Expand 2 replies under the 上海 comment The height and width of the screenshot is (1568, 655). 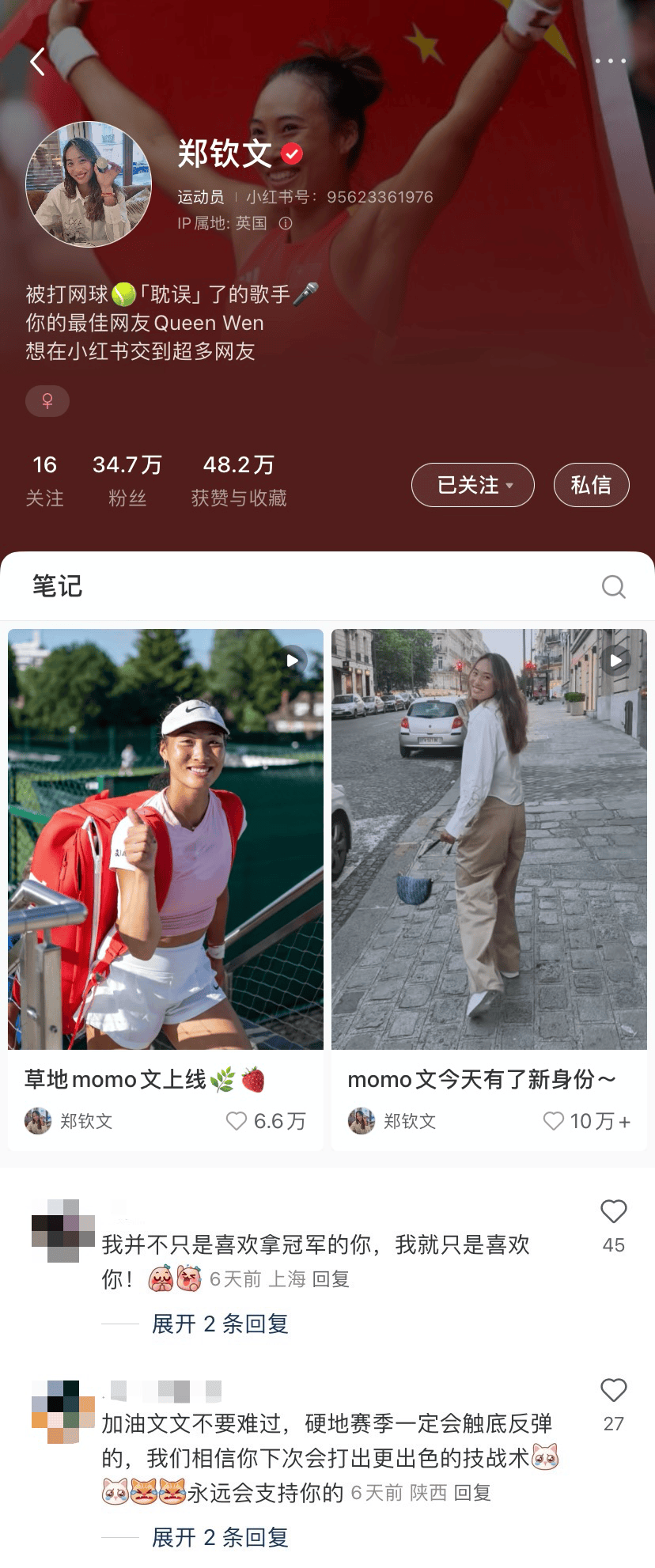click(x=220, y=1324)
